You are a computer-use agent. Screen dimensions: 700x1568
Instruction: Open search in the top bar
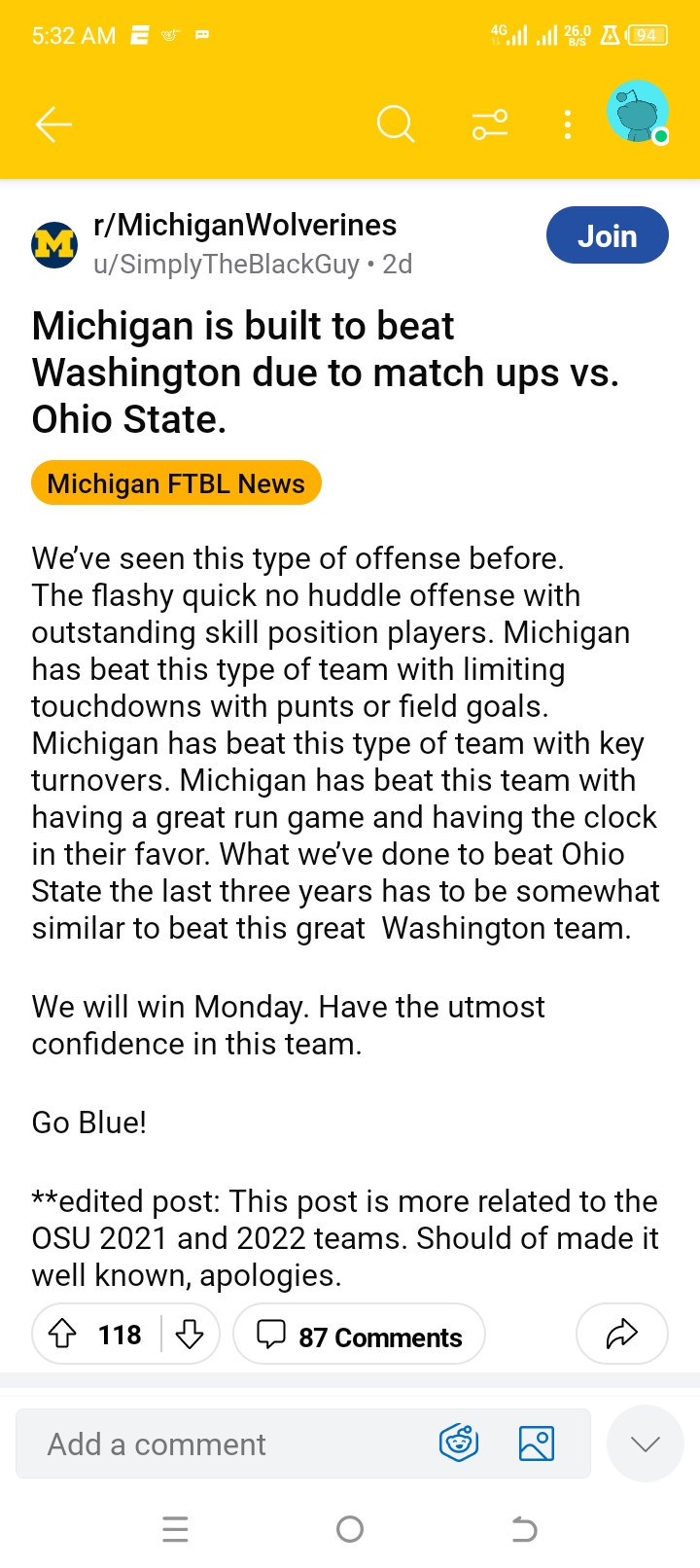pyautogui.click(x=396, y=124)
